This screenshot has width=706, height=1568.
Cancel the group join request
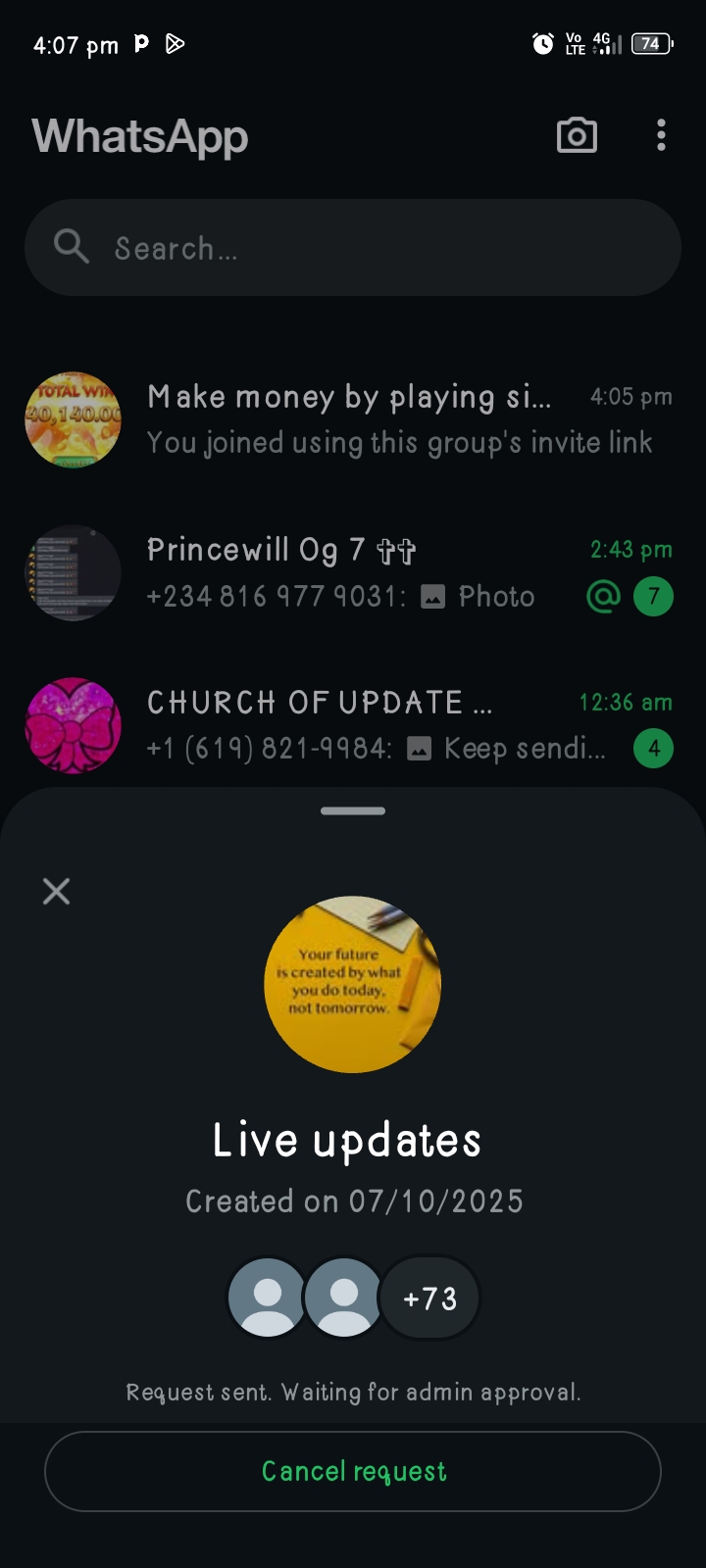tap(353, 1471)
